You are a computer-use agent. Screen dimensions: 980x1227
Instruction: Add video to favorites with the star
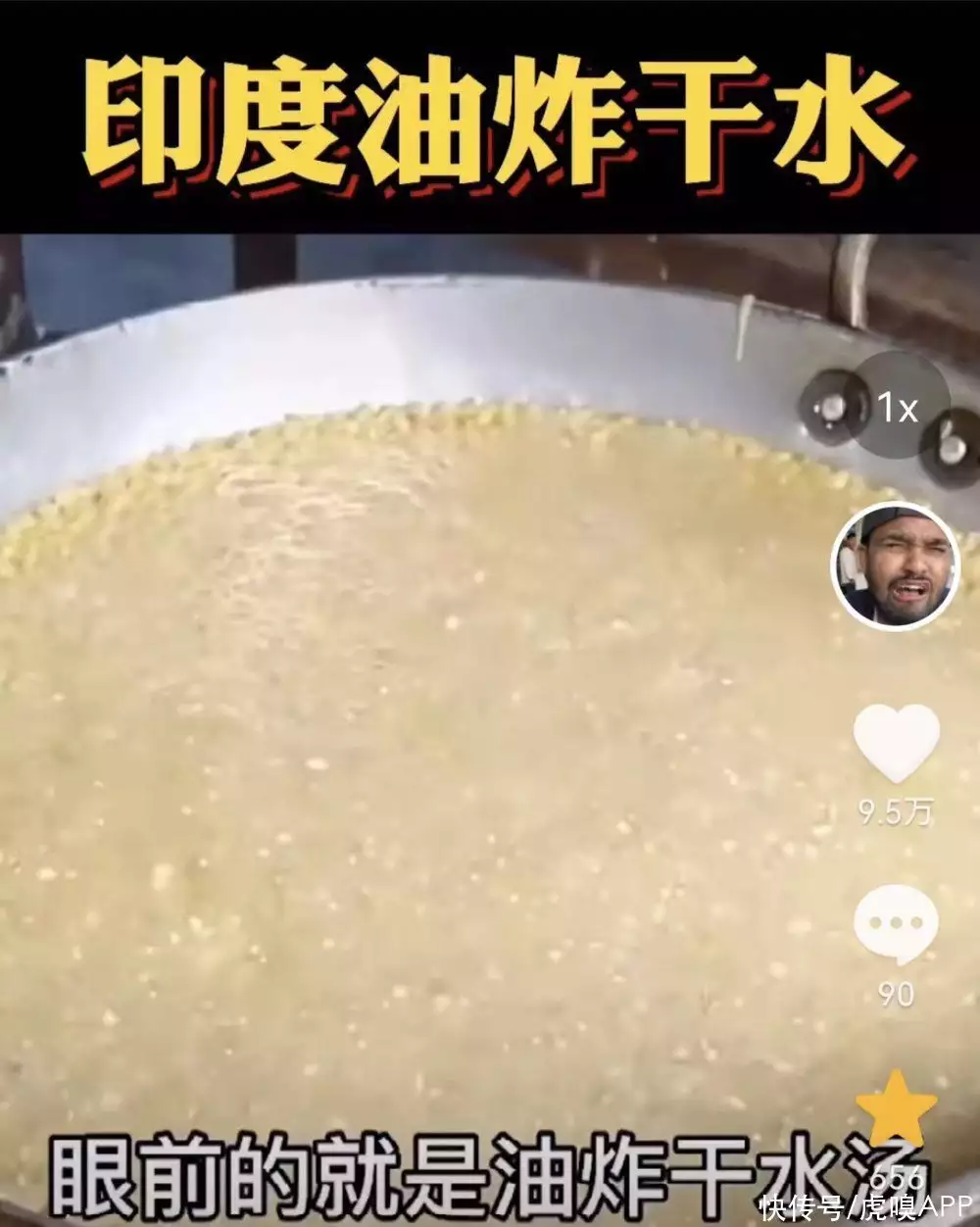click(x=897, y=1109)
